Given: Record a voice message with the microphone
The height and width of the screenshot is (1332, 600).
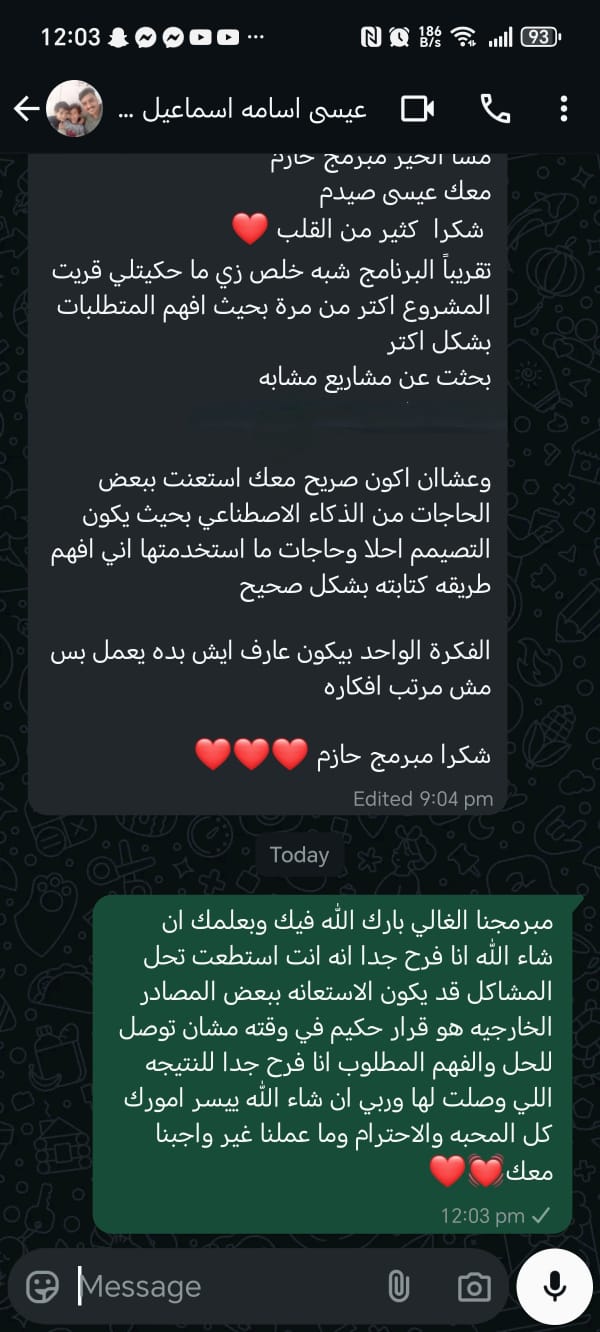Looking at the screenshot, I should pyautogui.click(x=555, y=1286).
